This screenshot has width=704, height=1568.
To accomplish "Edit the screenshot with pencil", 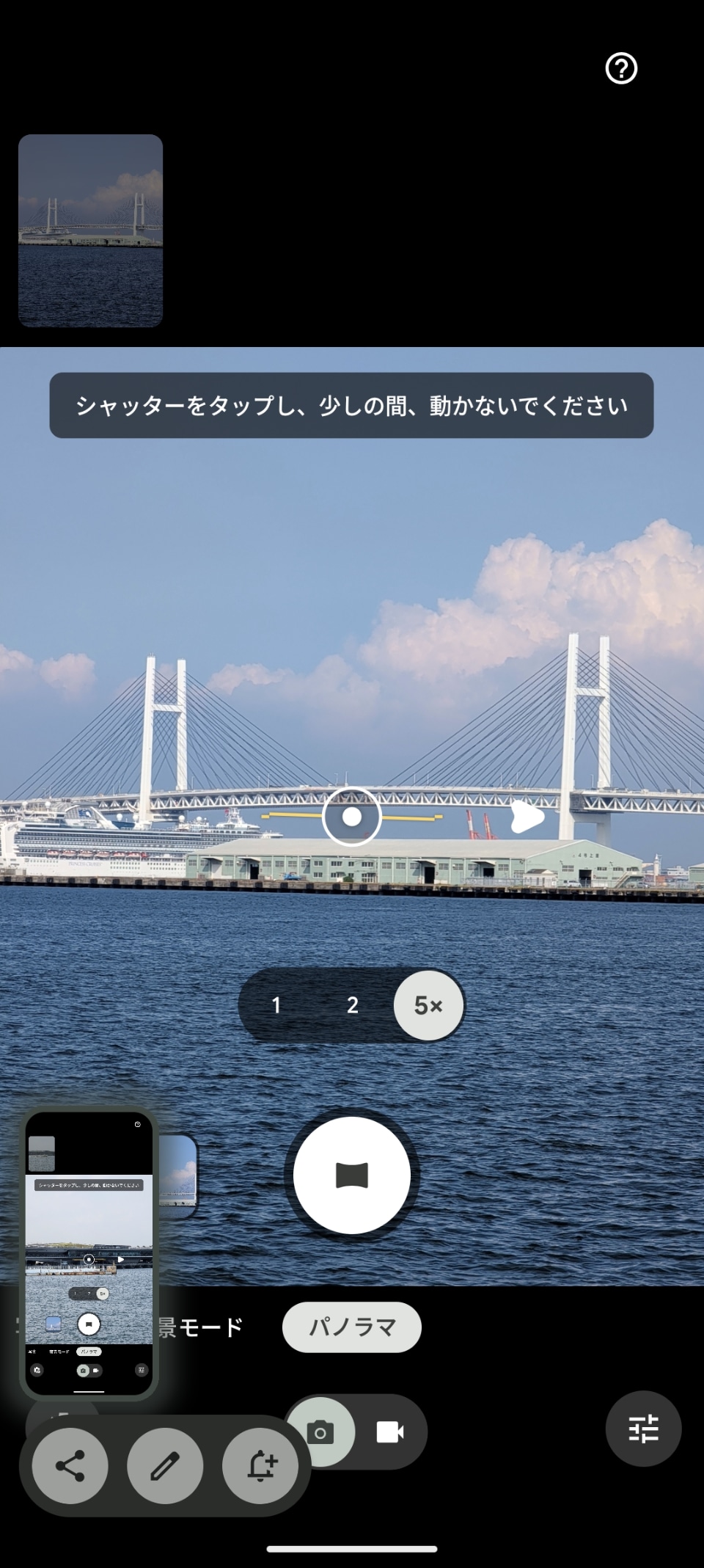I will click(165, 1466).
